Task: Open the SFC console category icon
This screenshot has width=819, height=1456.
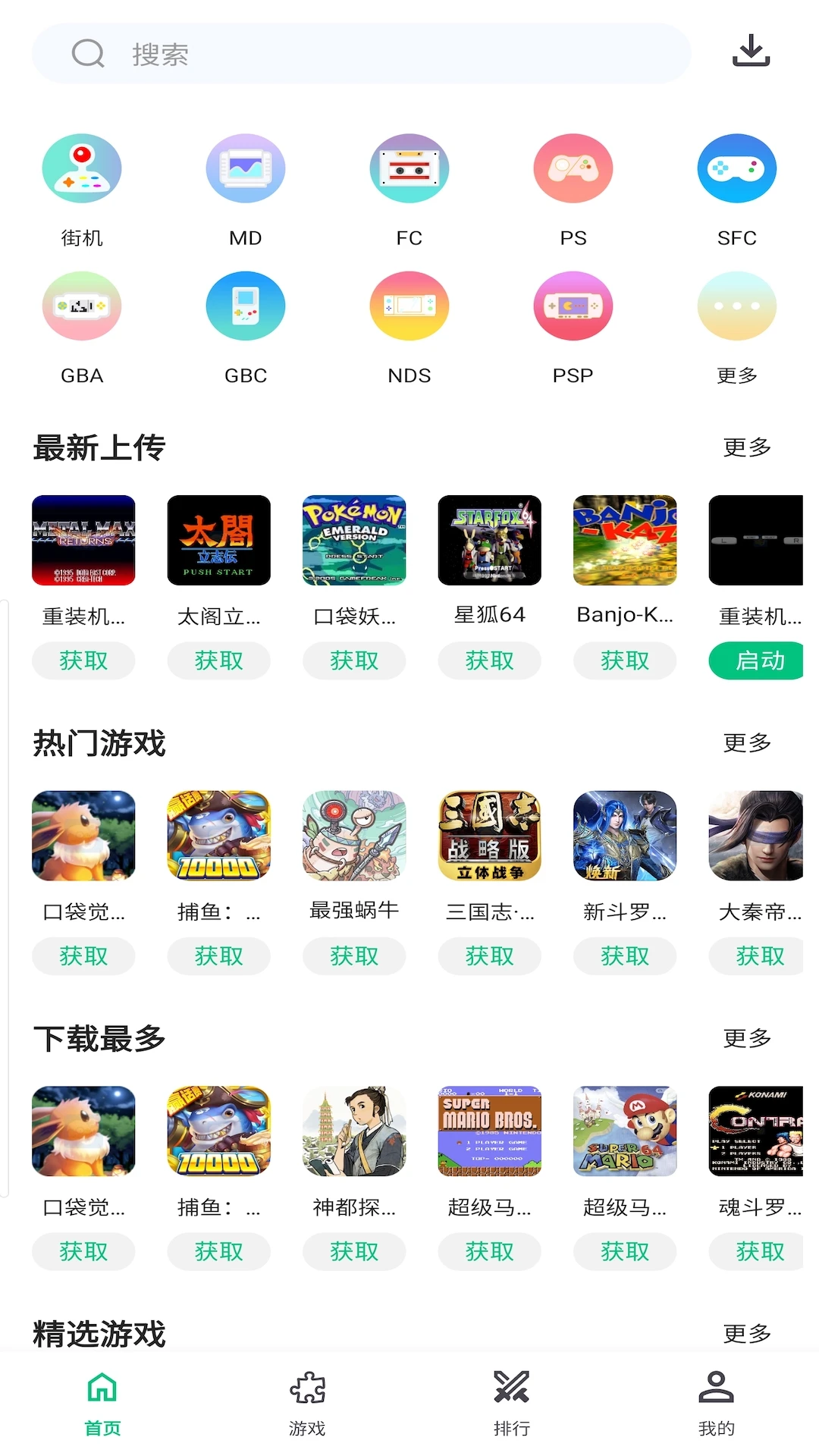Action: coord(736,168)
